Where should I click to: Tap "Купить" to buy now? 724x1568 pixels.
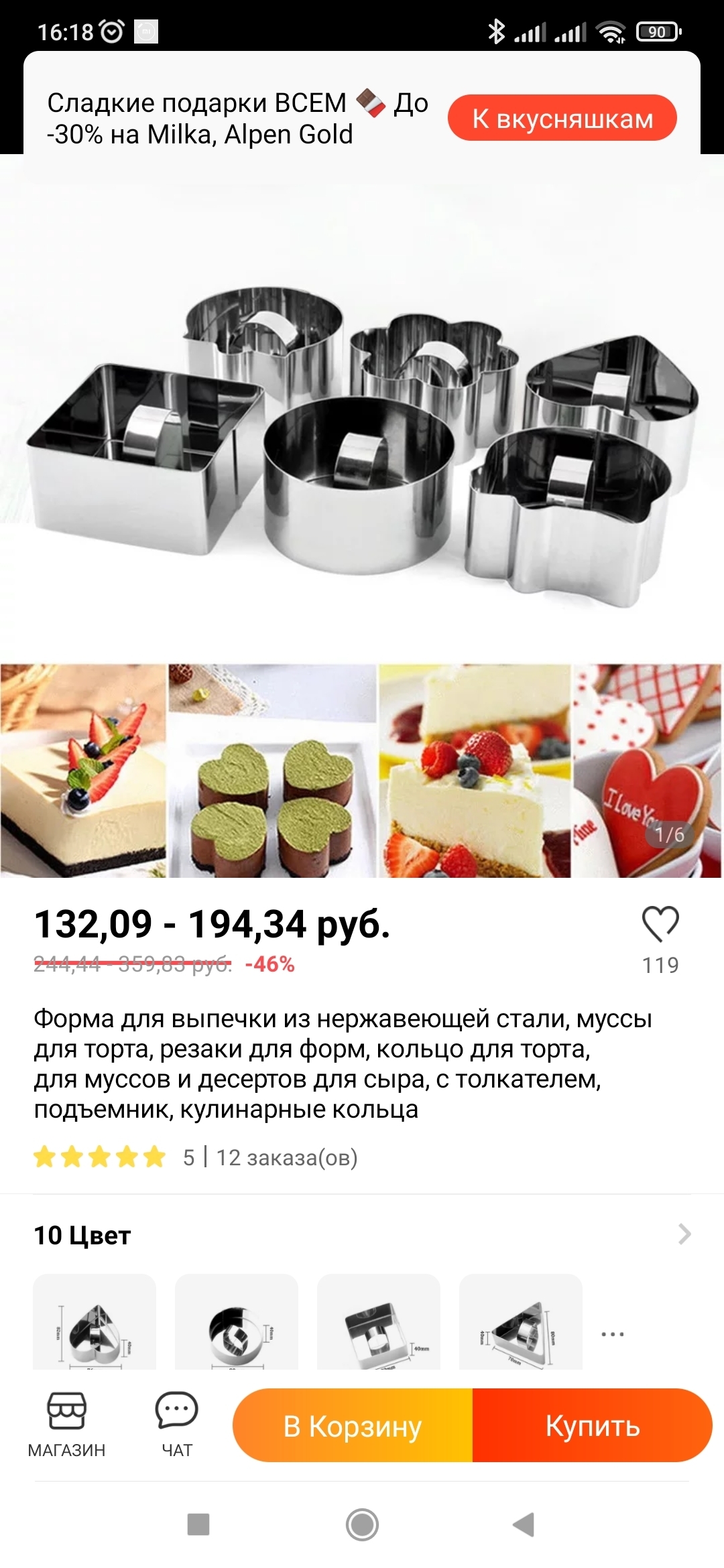coord(593,1425)
